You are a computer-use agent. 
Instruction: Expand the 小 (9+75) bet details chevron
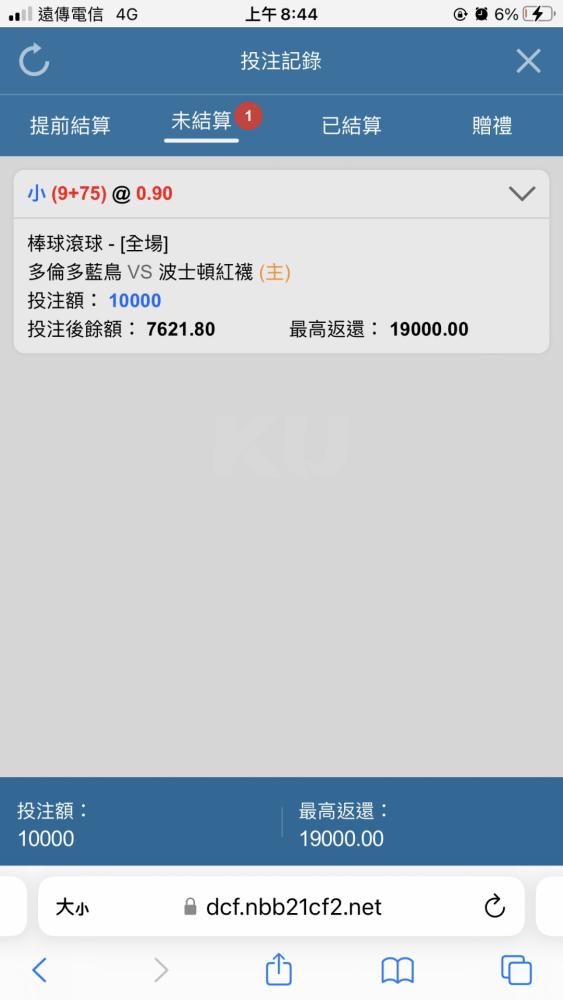tap(522, 193)
